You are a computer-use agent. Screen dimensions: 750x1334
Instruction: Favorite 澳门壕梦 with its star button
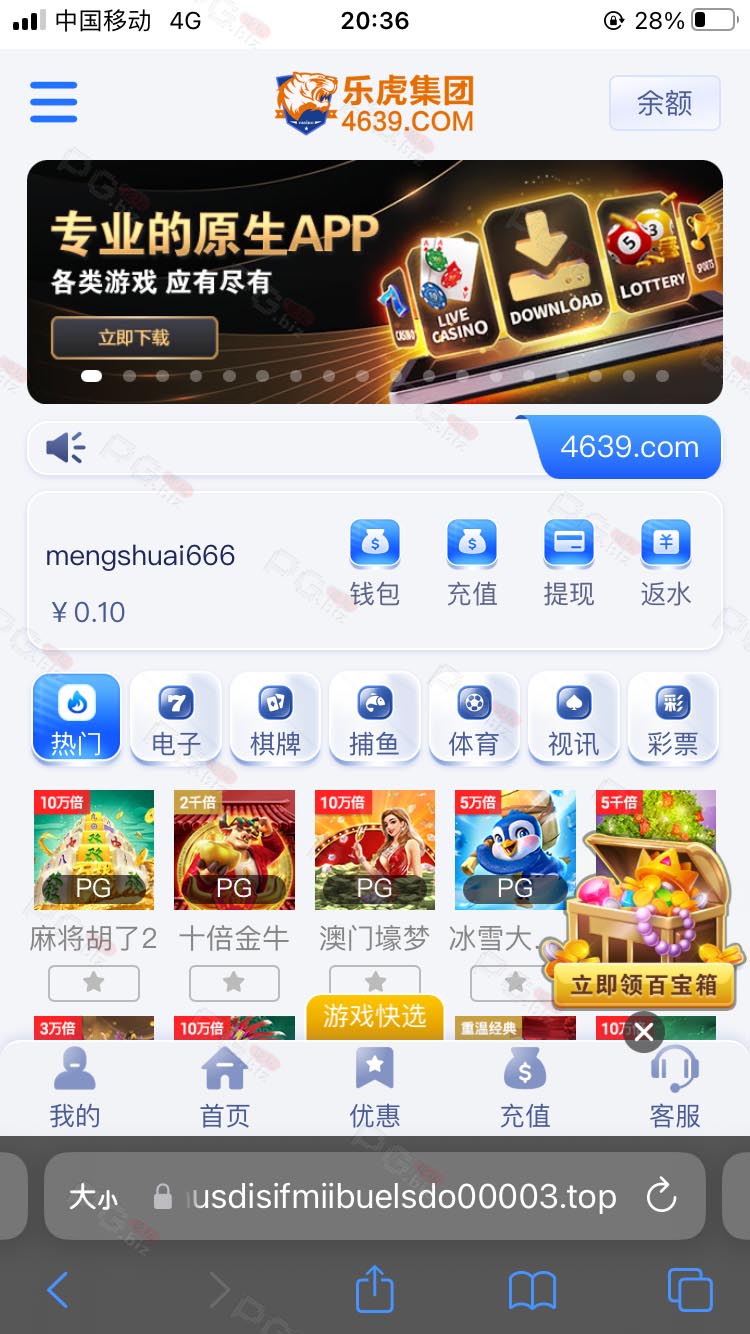[x=375, y=982]
